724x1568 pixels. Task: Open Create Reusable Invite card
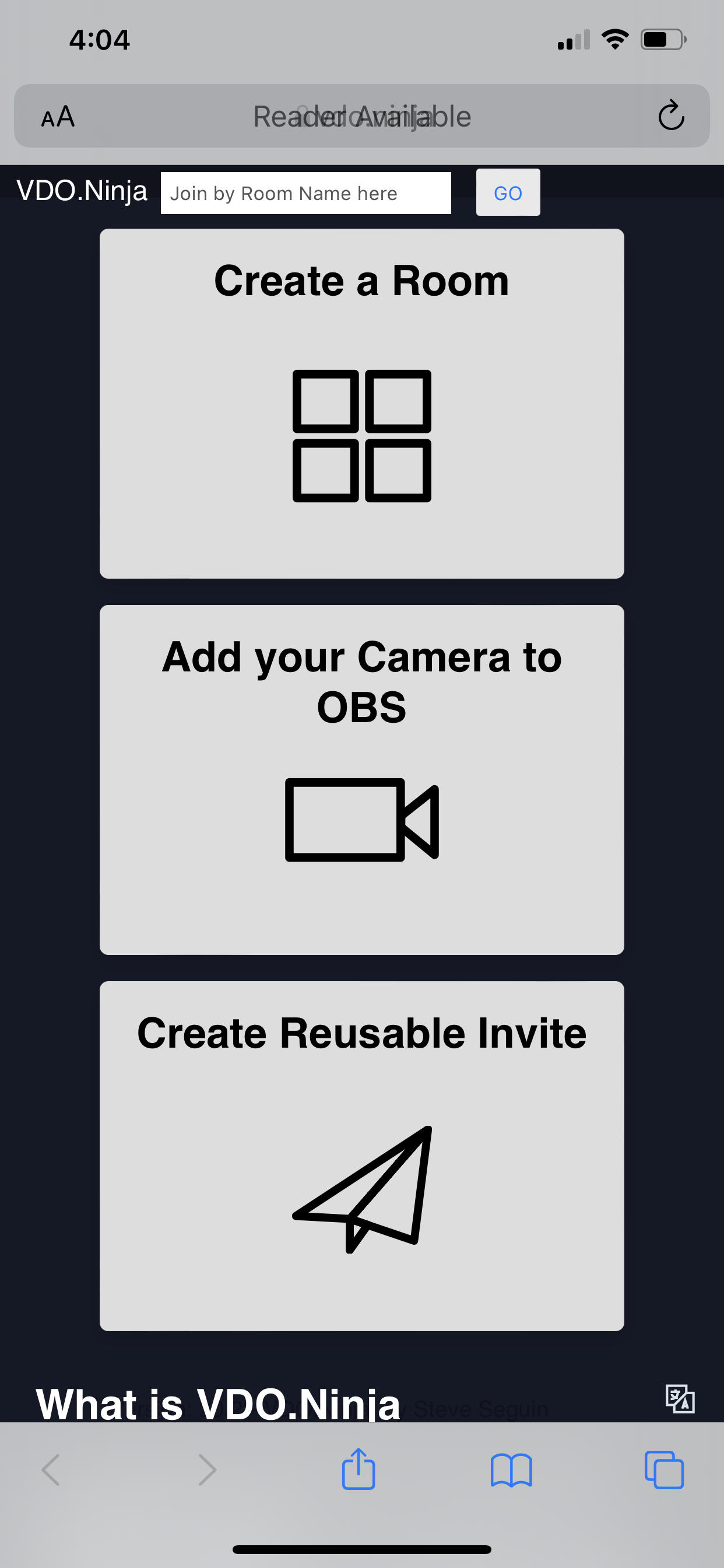(362, 1156)
